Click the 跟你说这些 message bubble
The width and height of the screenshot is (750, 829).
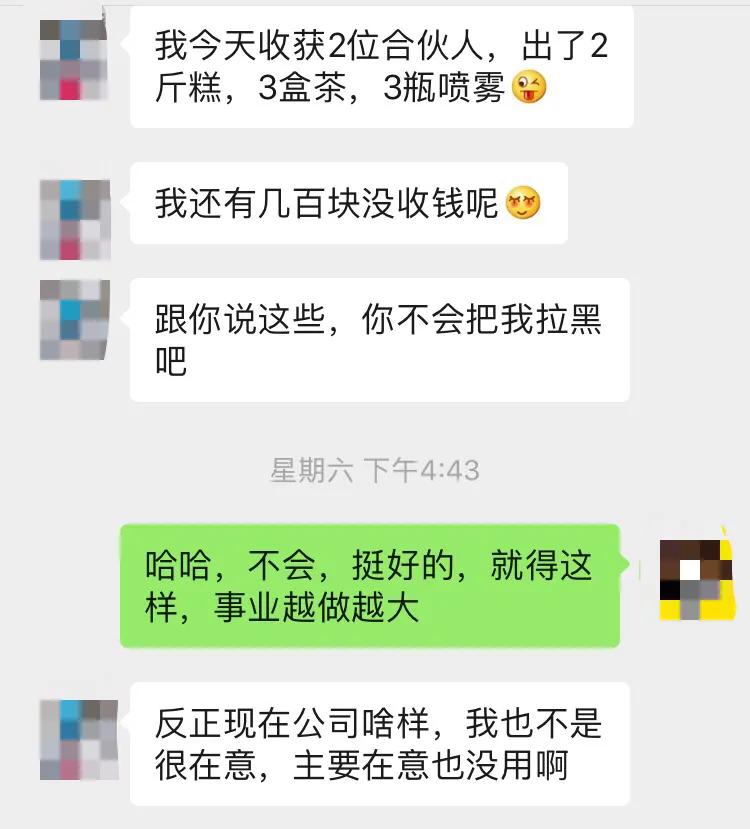coord(385,337)
